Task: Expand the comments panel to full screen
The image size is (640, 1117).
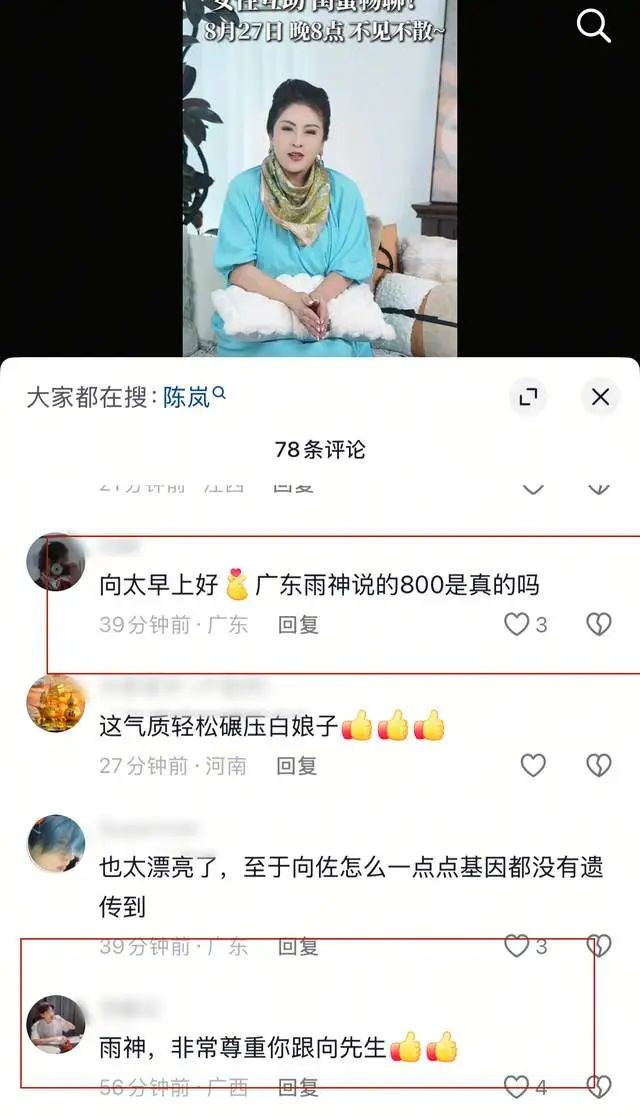Action: [528, 397]
